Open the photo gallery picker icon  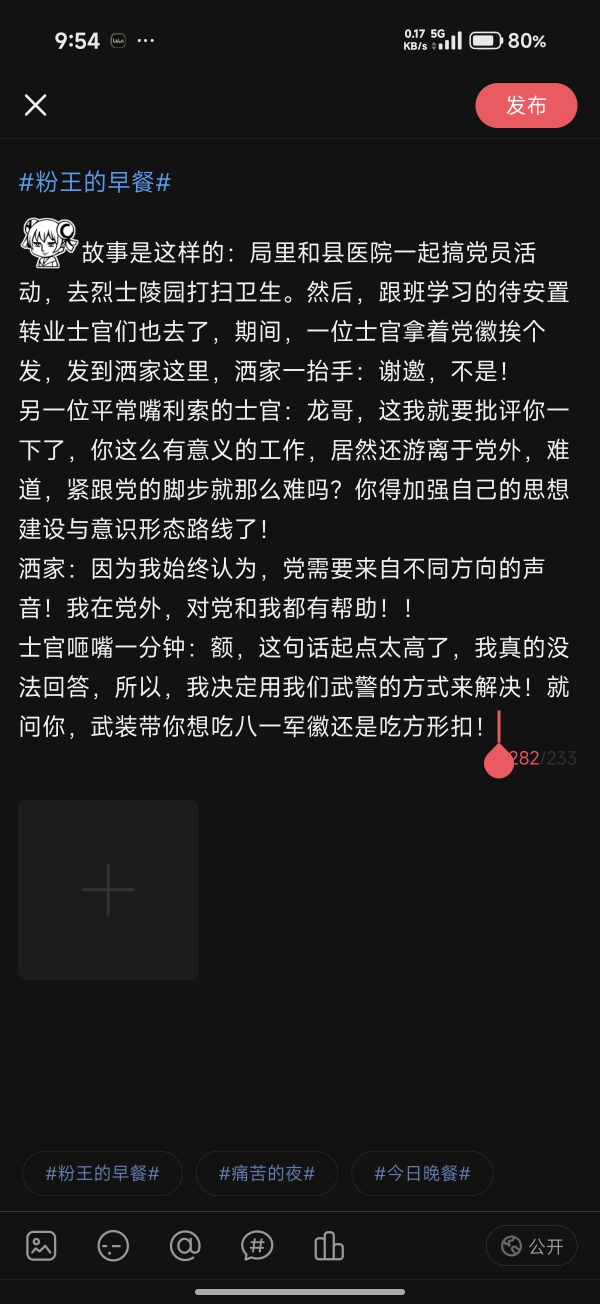[41, 1246]
